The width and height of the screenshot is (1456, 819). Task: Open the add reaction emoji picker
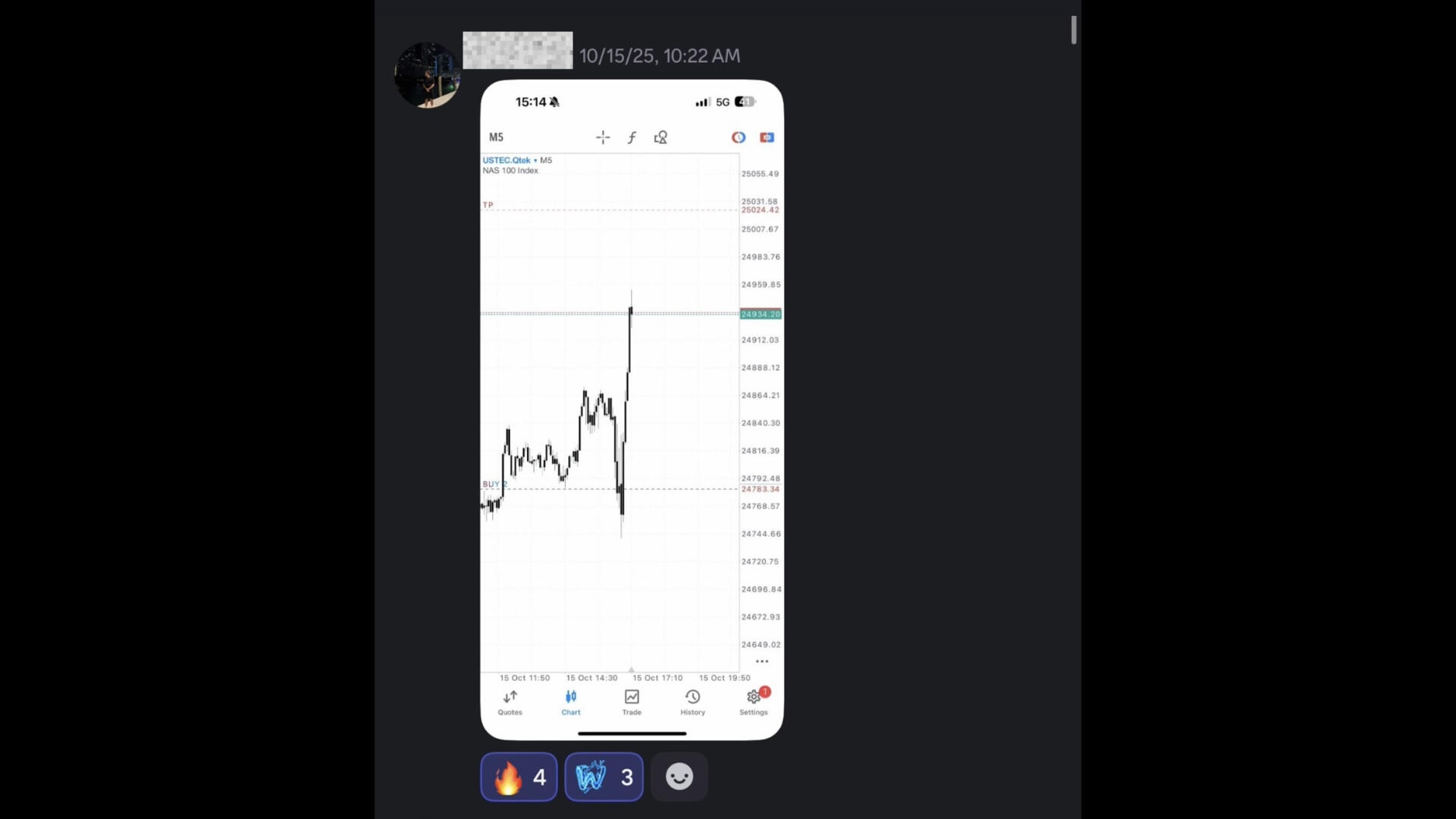point(679,777)
